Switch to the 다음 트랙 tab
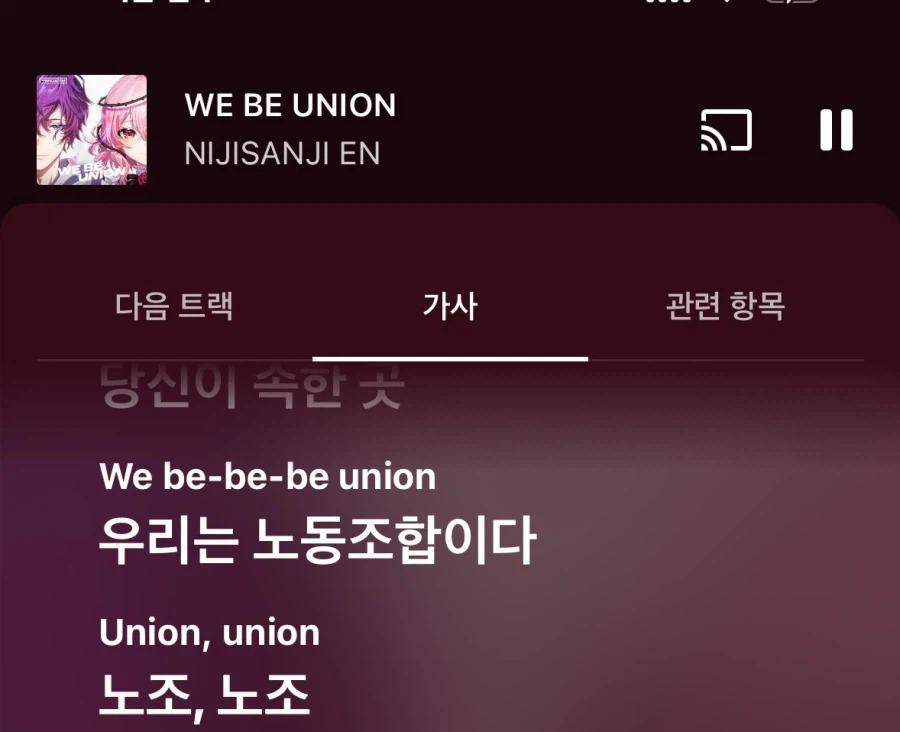 click(x=174, y=306)
